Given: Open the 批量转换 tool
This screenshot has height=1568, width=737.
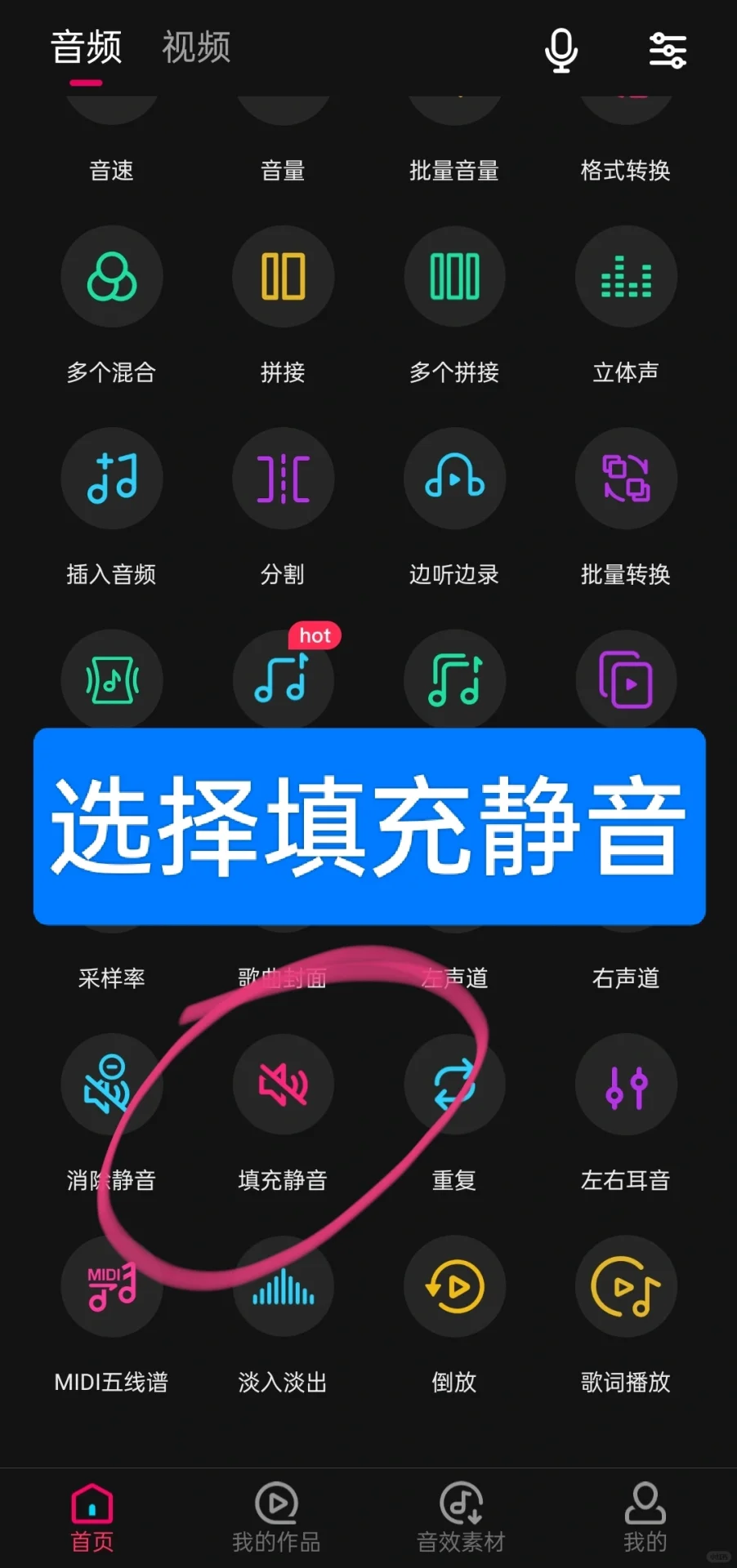Looking at the screenshot, I should tap(626, 479).
